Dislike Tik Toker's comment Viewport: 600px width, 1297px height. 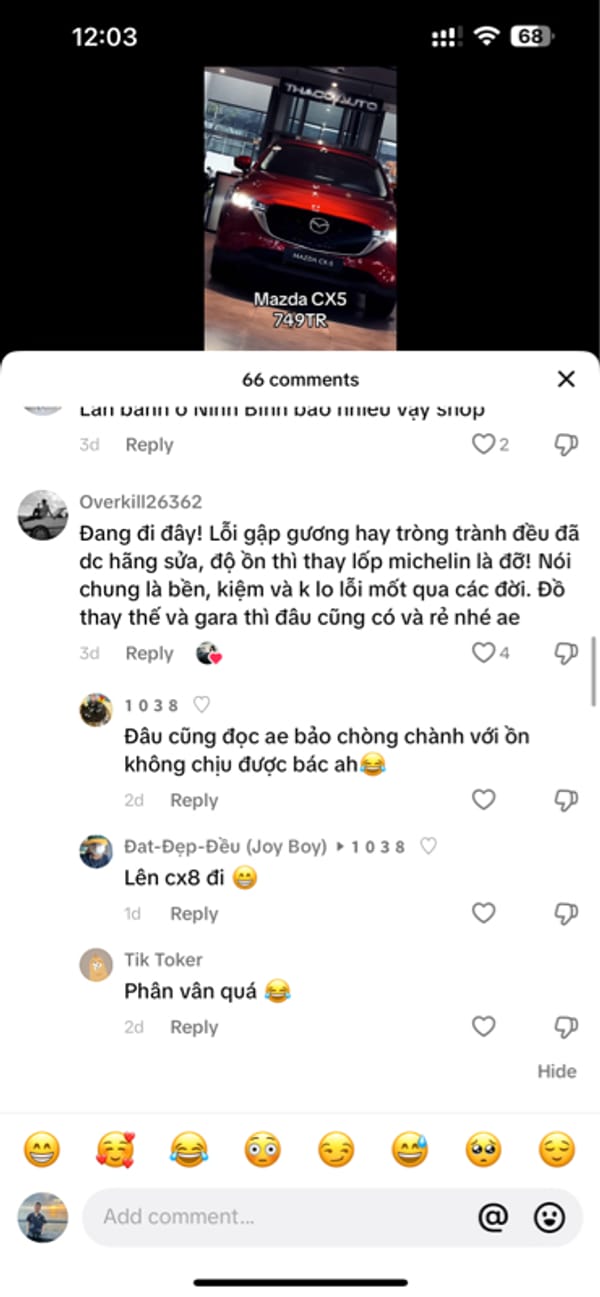pyautogui.click(x=566, y=1025)
